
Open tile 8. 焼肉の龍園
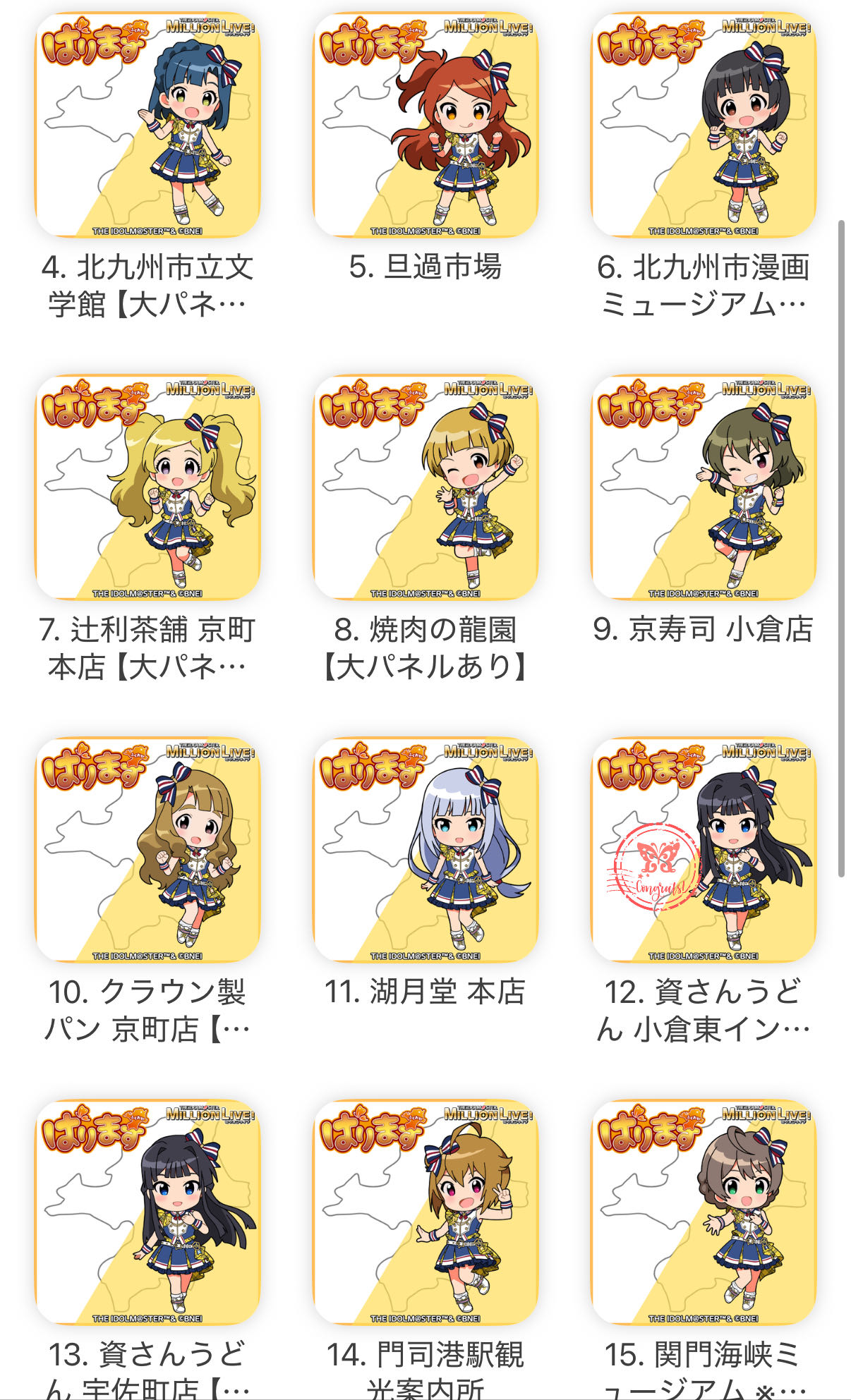(425, 488)
